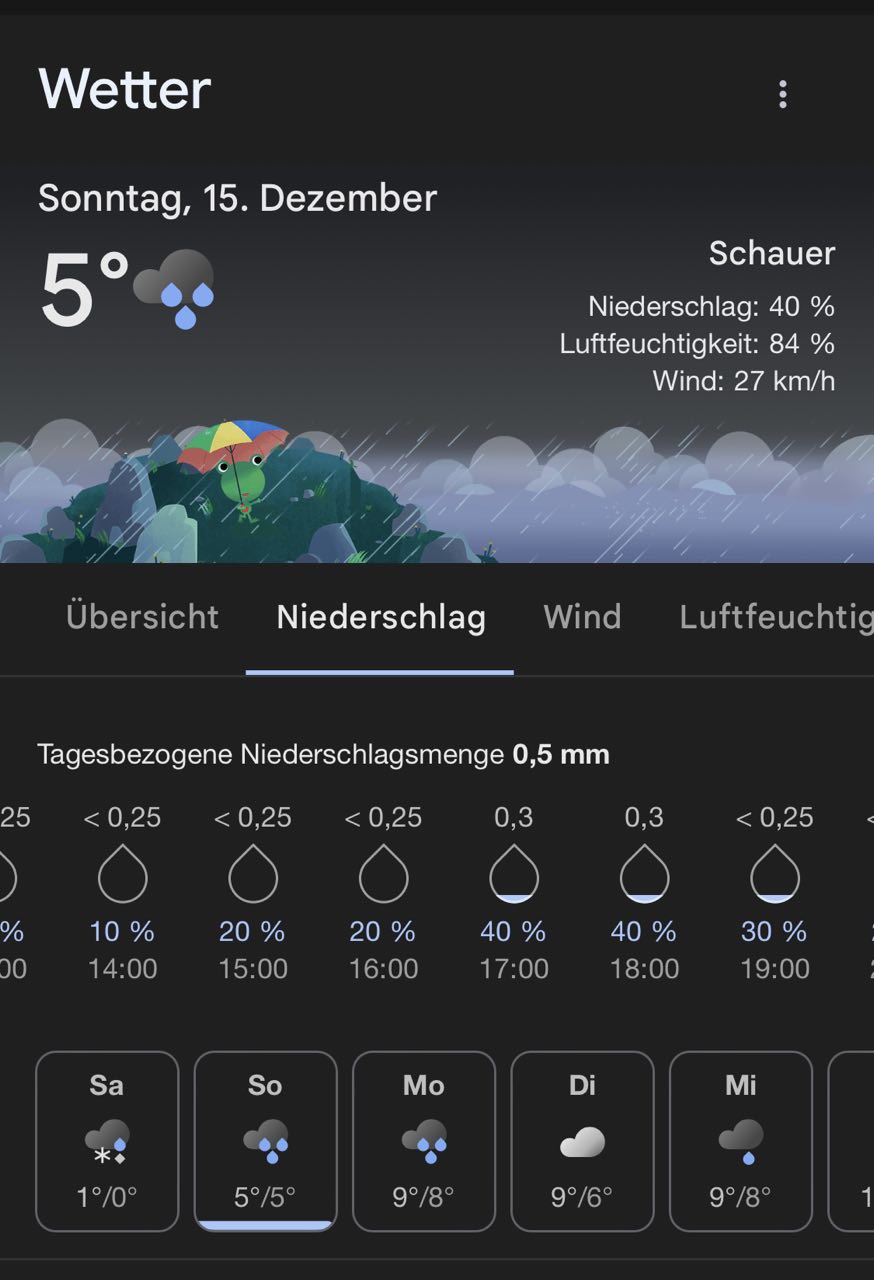Select the Niederschlag tab
874x1280 pixels.
(x=381, y=617)
